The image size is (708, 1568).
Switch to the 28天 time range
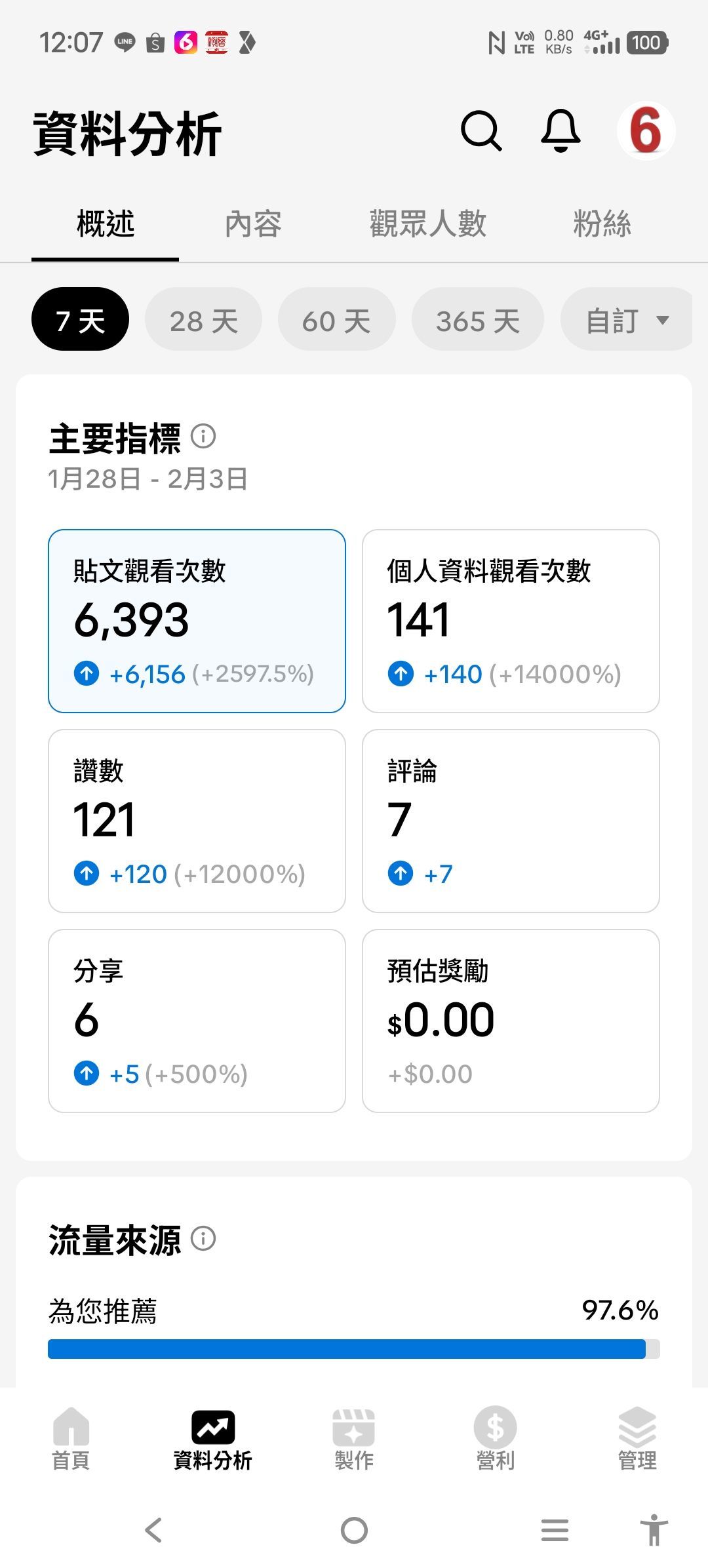point(203,319)
